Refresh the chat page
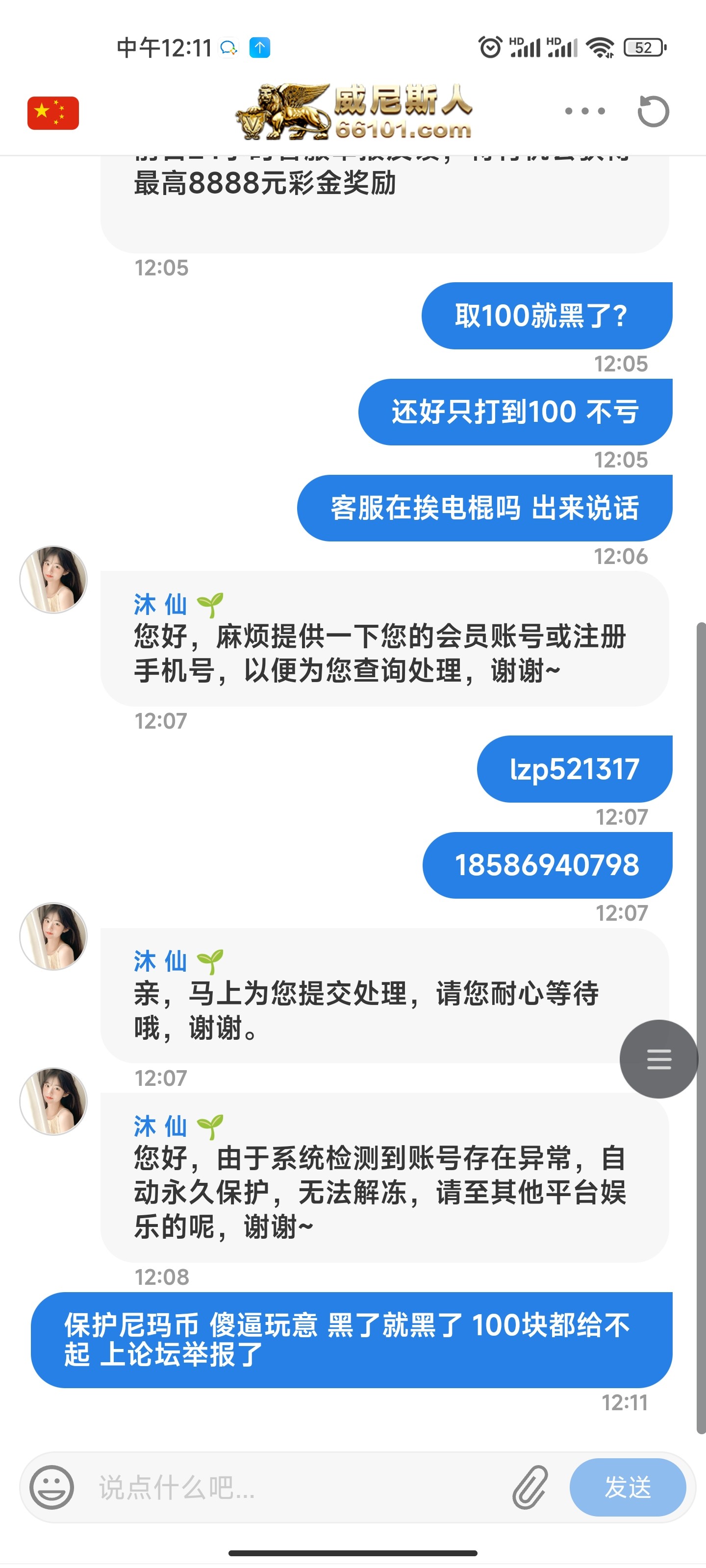The height and width of the screenshot is (1568, 706). click(653, 111)
